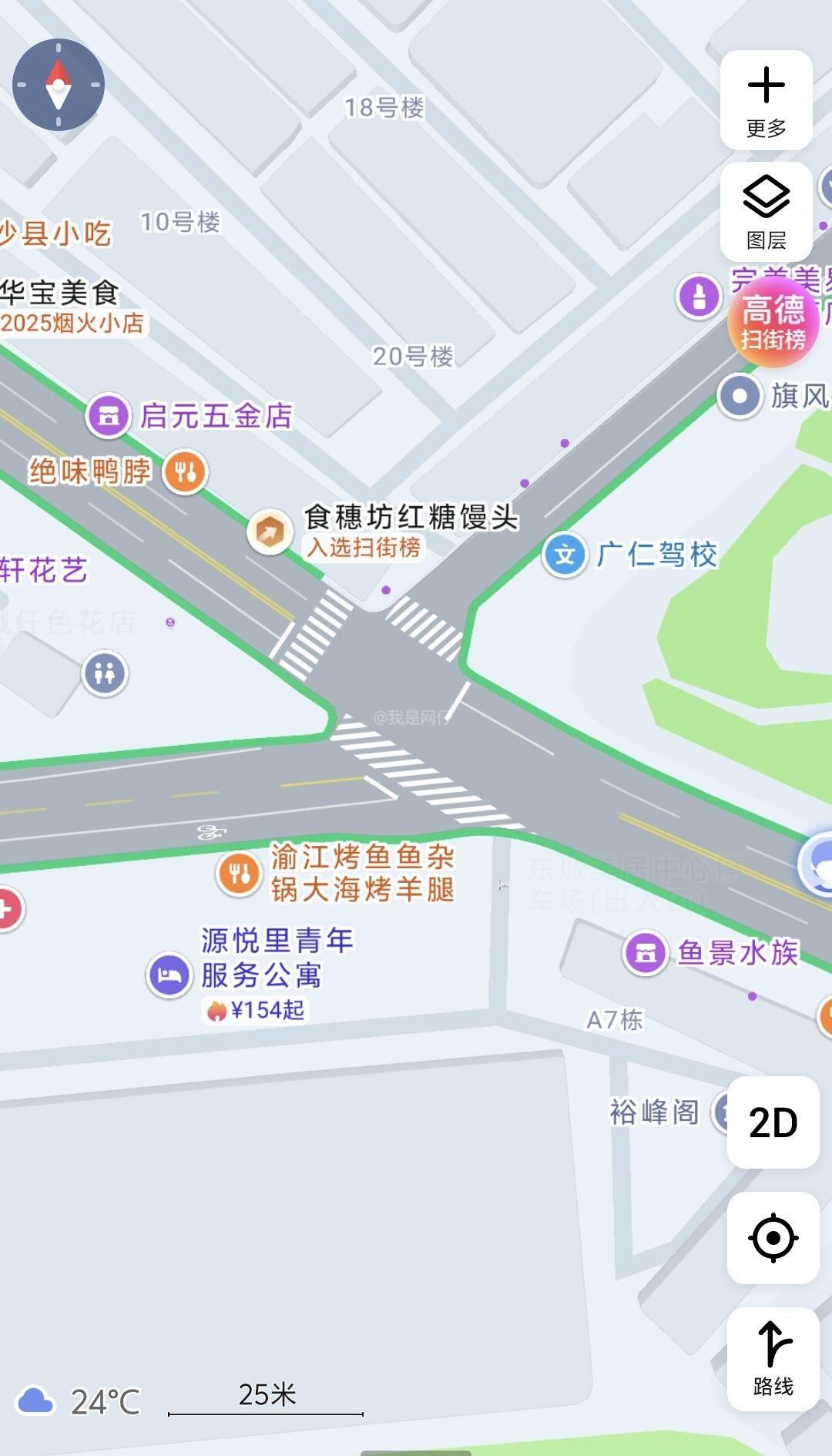This screenshot has height=1456, width=832.
Task: Select the 启元五金店 map marker
Action: click(109, 416)
